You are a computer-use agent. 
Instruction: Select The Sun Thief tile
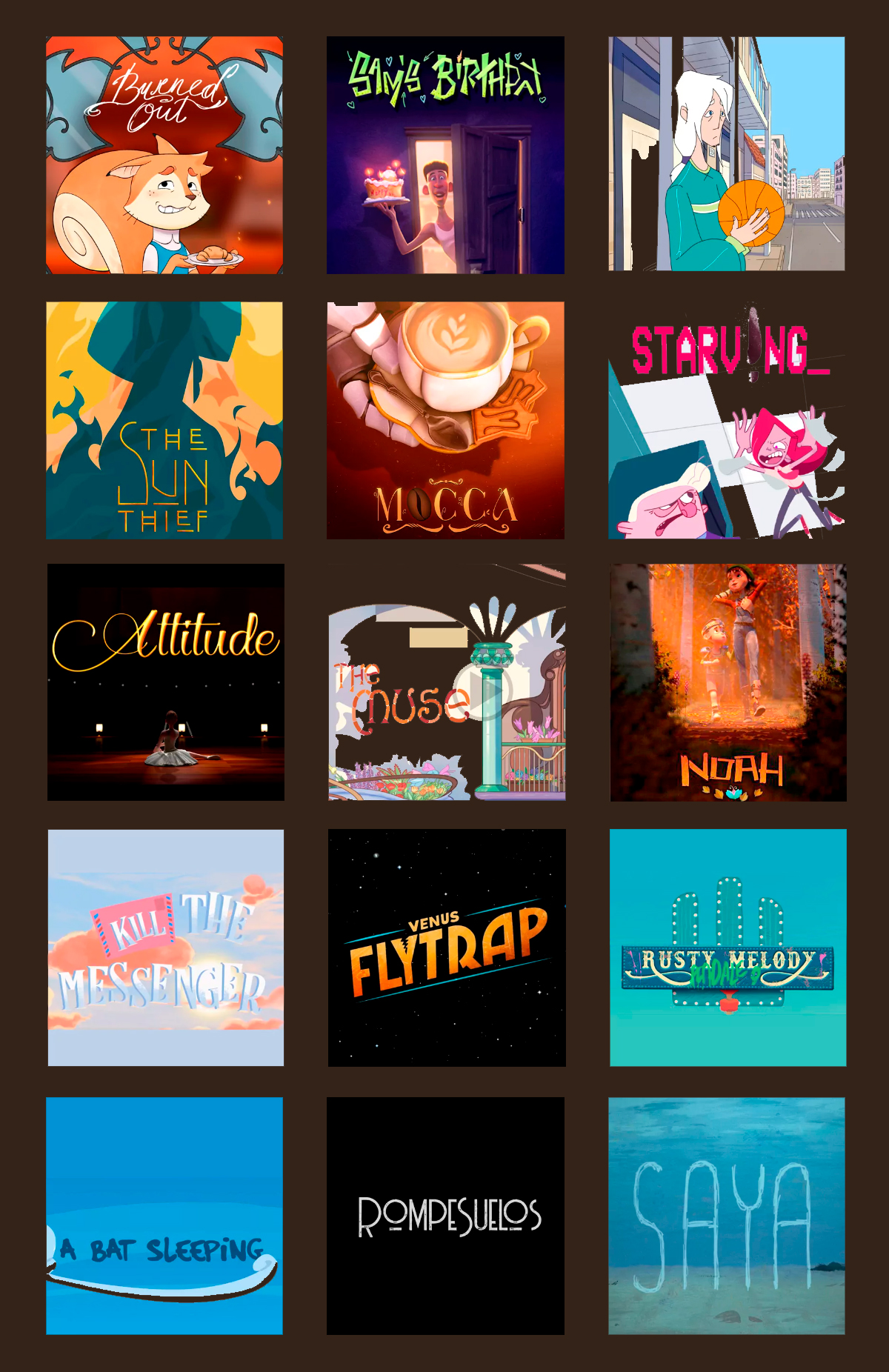pyautogui.click(x=164, y=420)
